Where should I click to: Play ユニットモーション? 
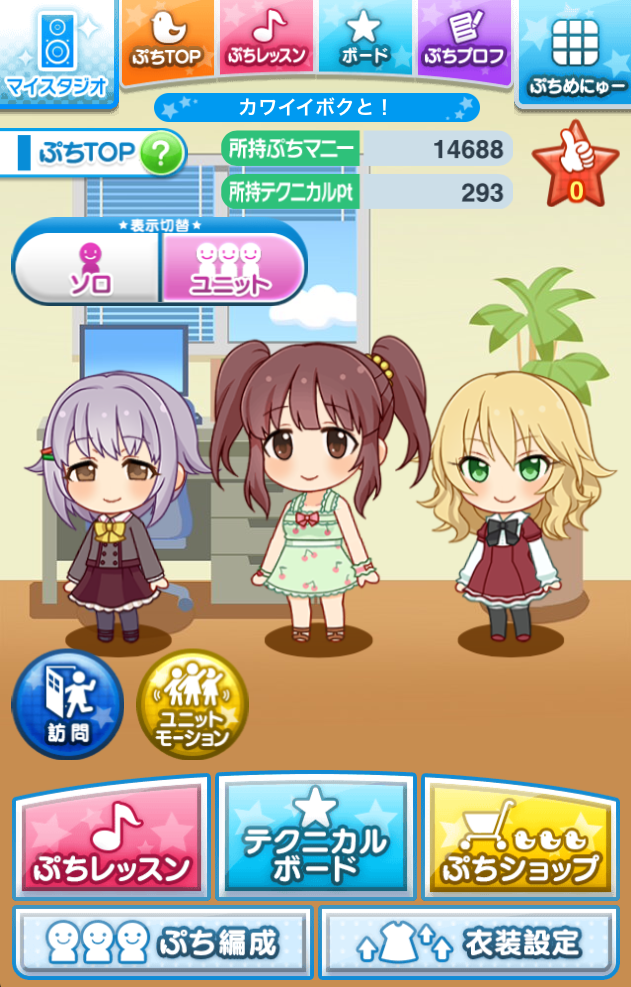pos(192,705)
